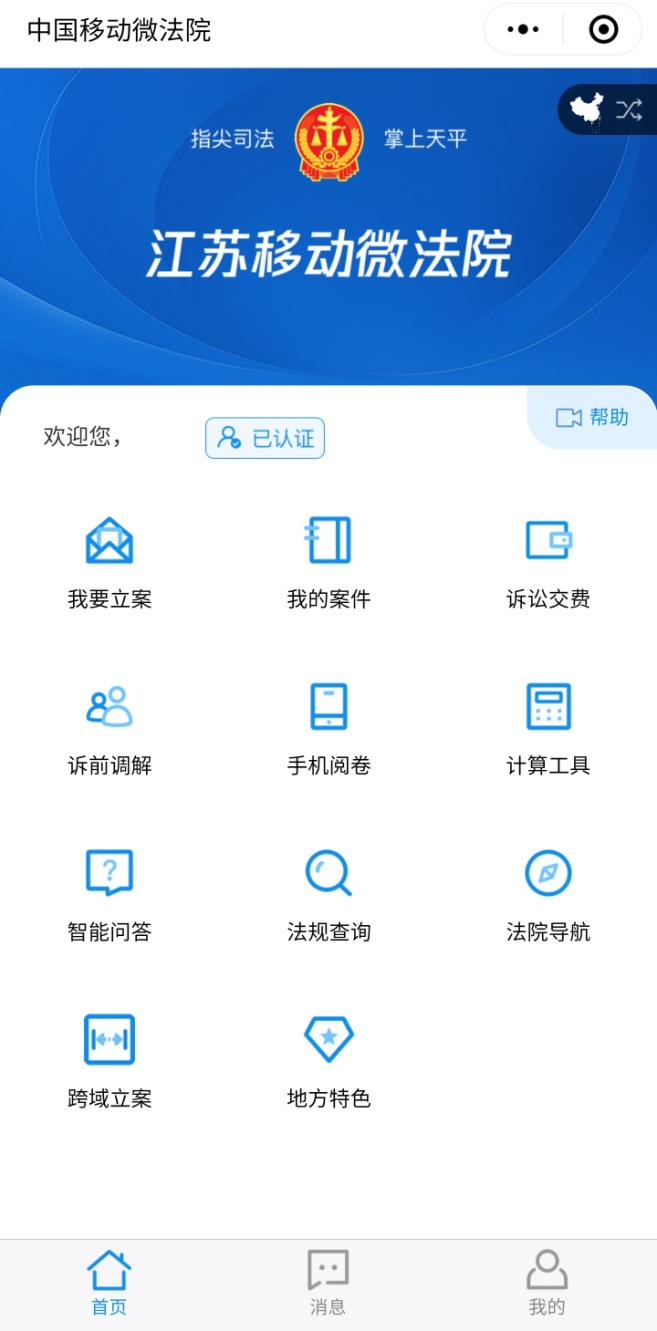Viewport: 657px width, 1331px height.
Task: View 我的案件 case list
Action: 328,560
